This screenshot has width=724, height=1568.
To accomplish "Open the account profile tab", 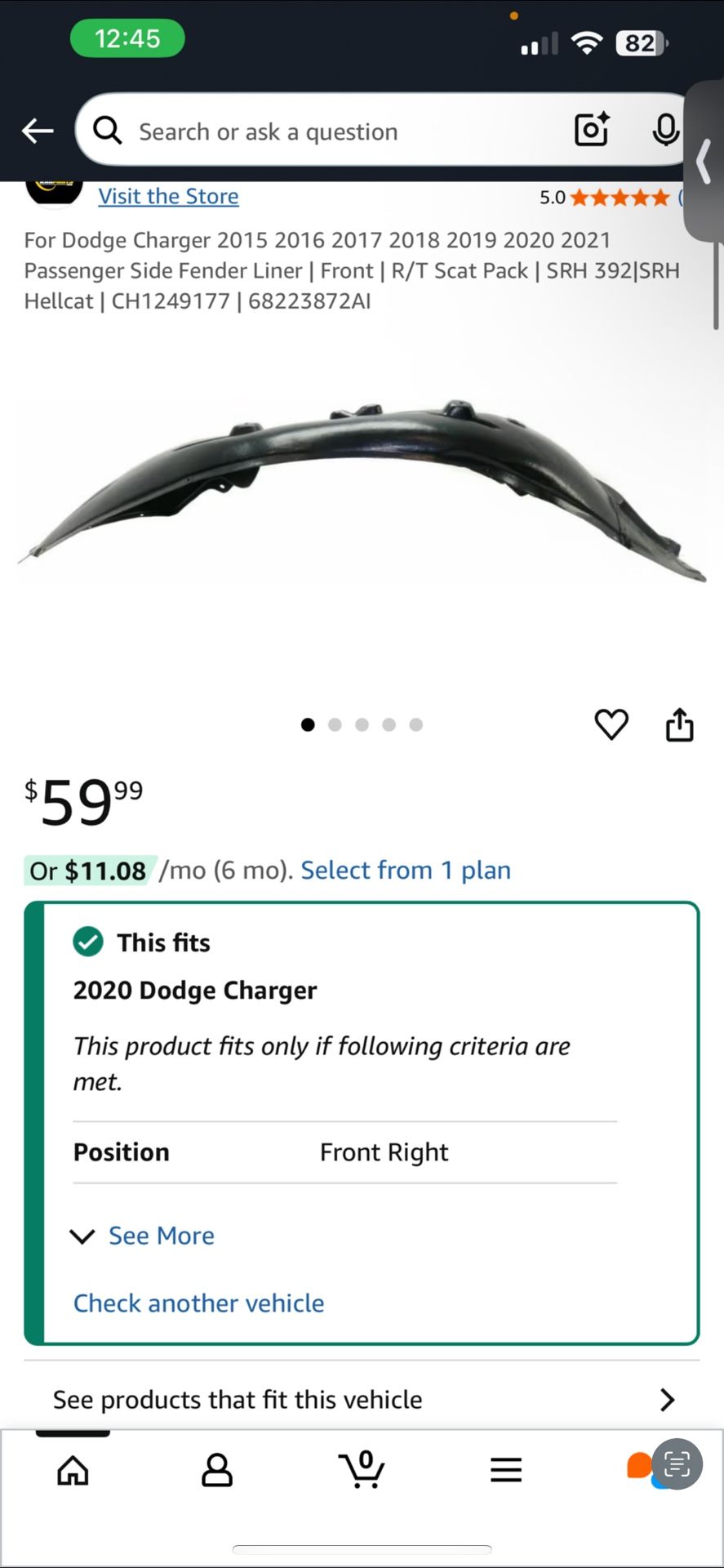I will (217, 1470).
